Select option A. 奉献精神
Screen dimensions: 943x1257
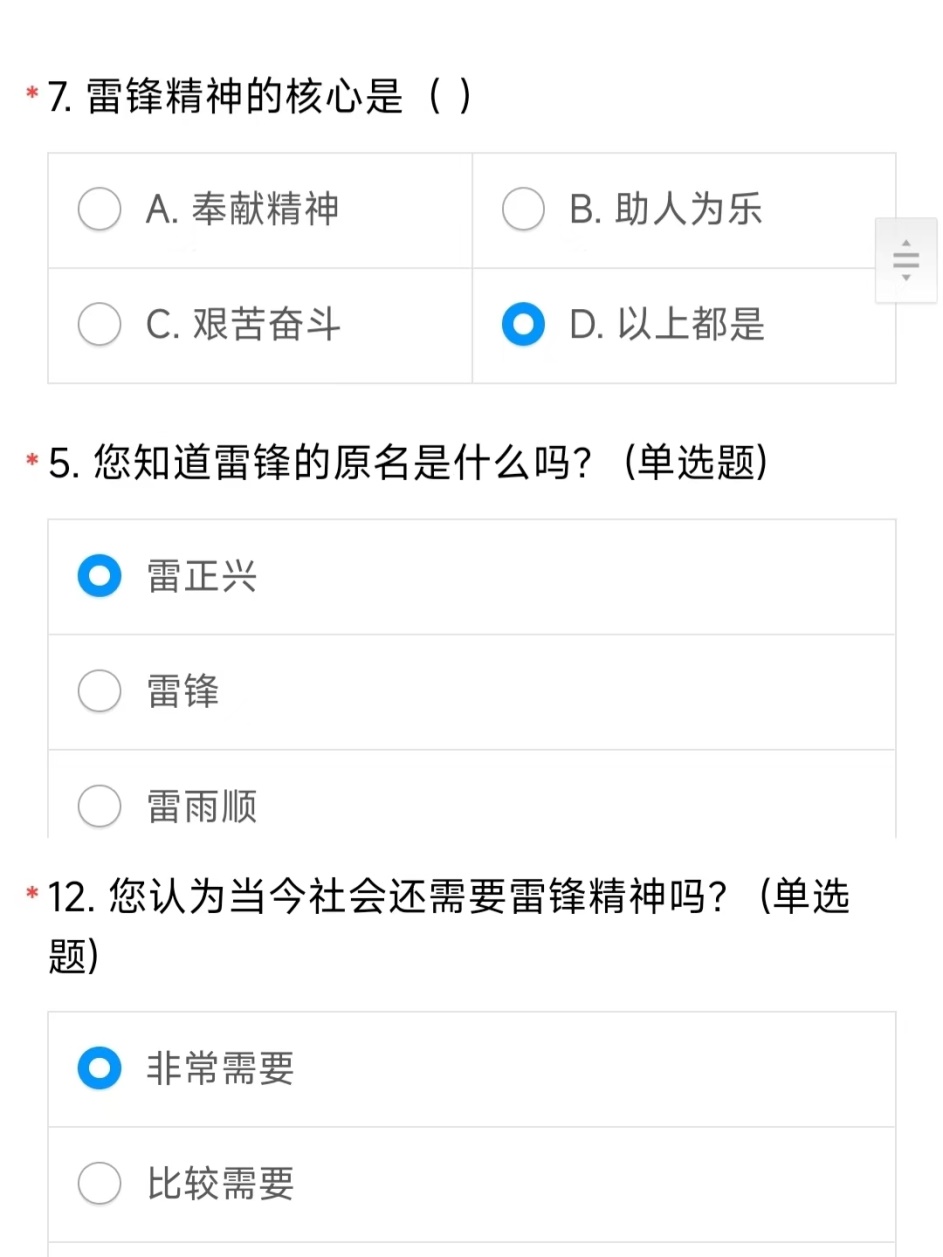pos(100,210)
